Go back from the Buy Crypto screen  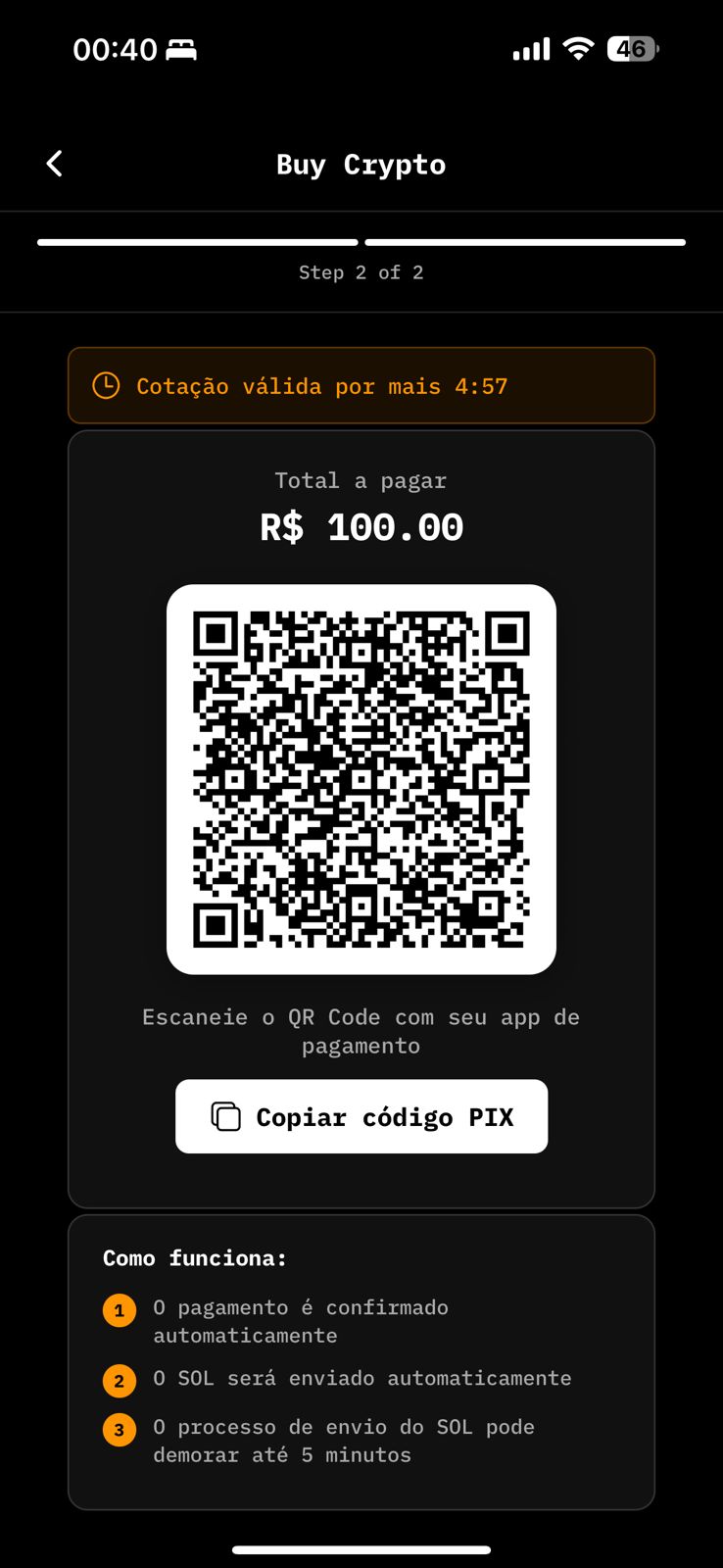pos(55,164)
